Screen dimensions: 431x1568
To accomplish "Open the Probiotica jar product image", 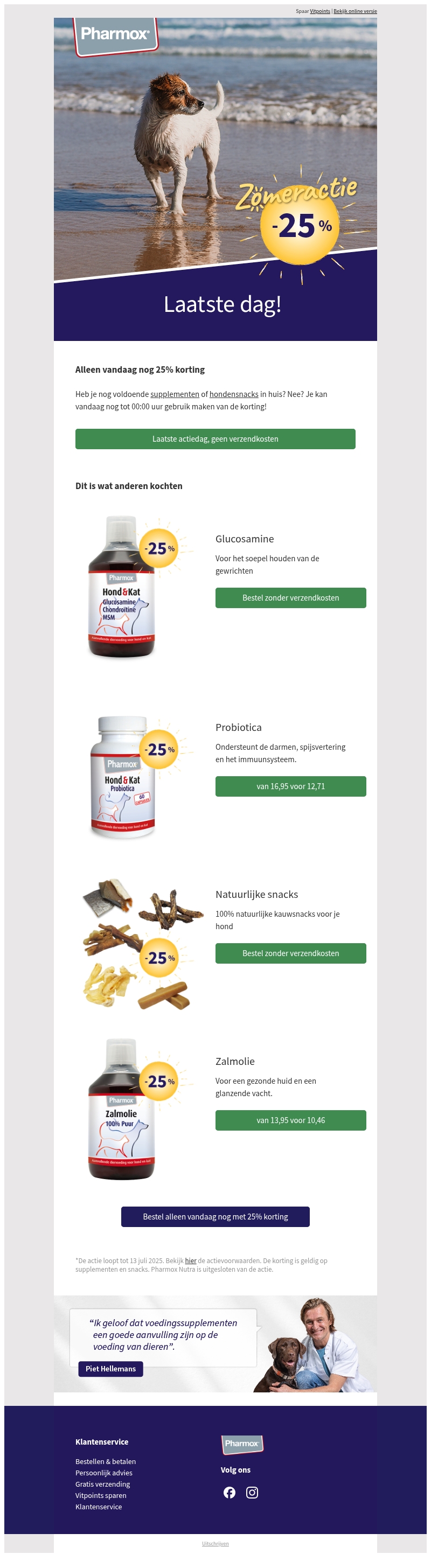I will coord(123,778).
